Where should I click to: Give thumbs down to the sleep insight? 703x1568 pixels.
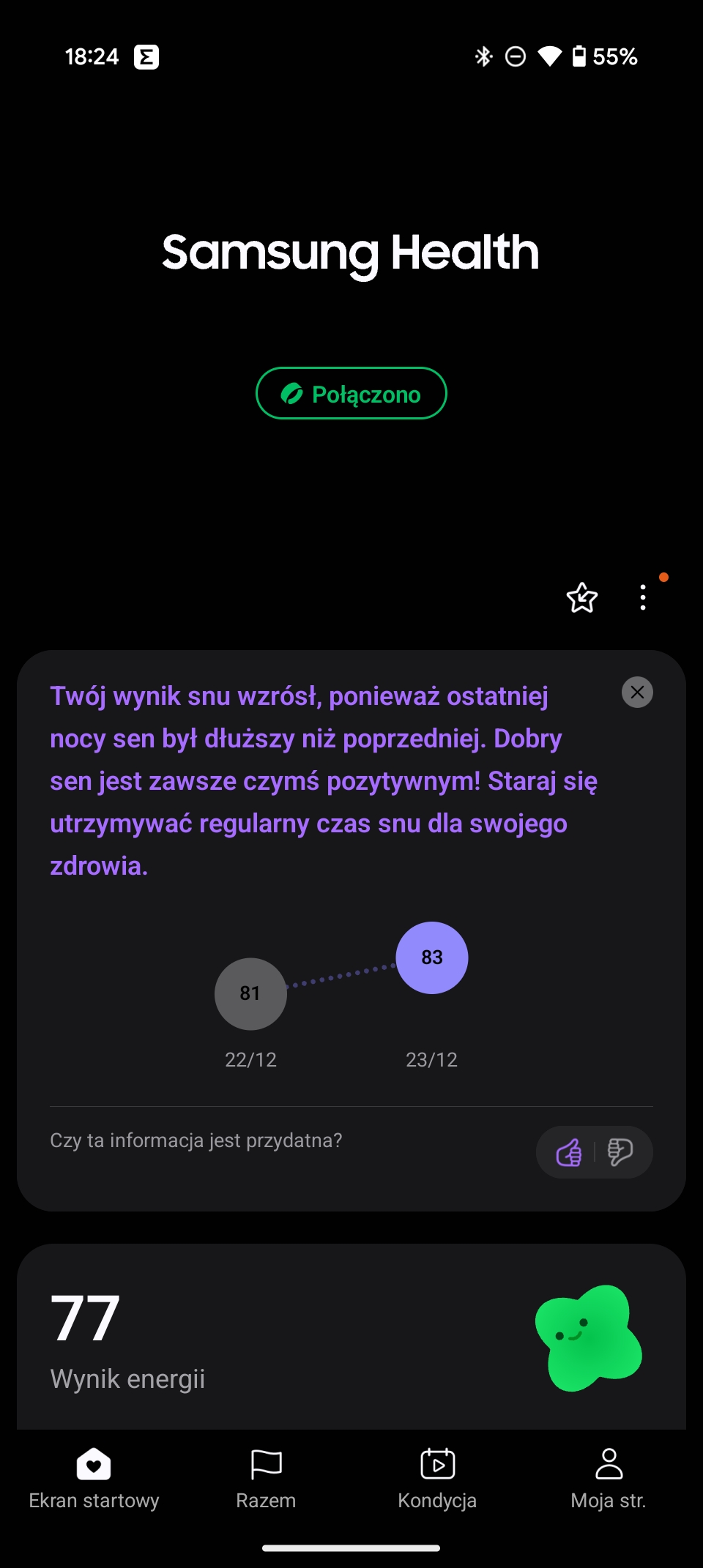tap(620, 1152)
